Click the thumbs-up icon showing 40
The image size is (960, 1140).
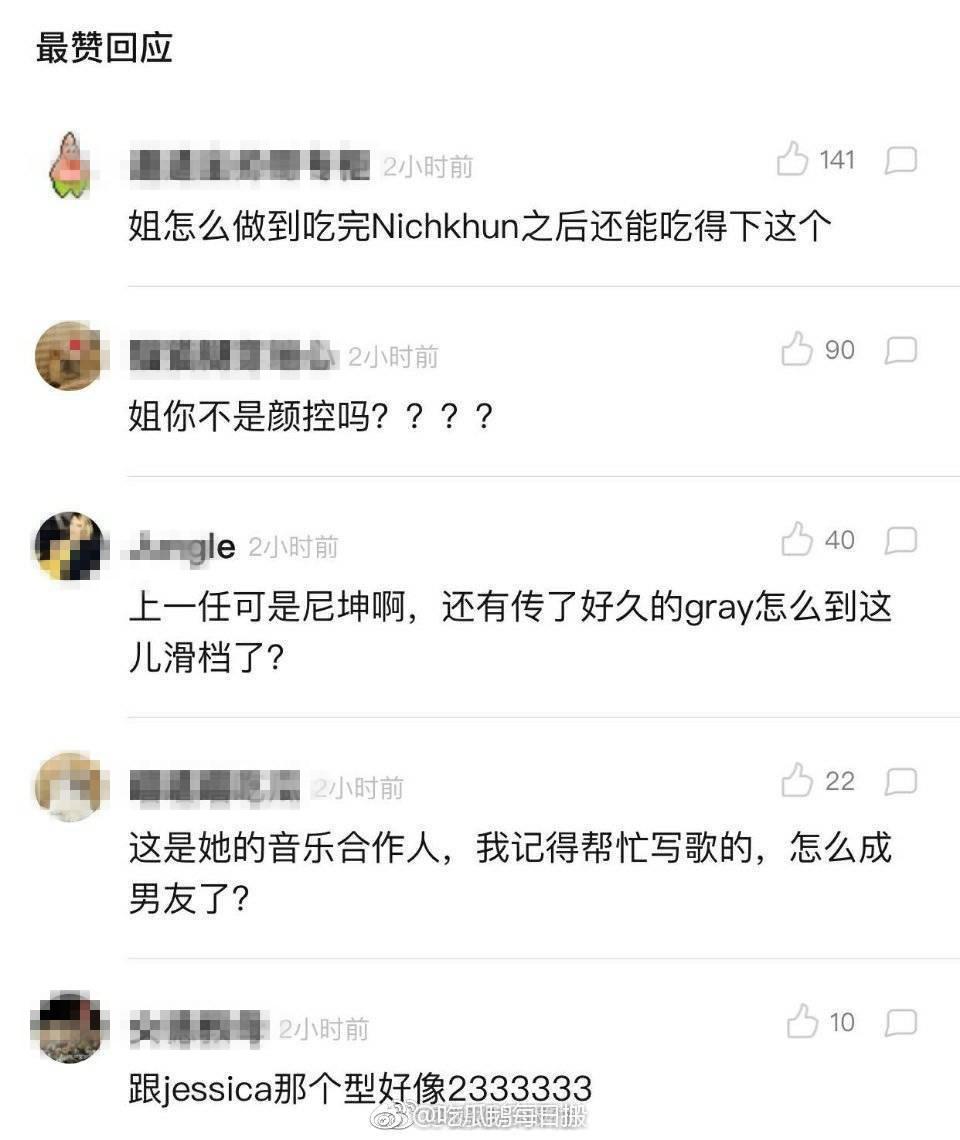click(797, 541)
